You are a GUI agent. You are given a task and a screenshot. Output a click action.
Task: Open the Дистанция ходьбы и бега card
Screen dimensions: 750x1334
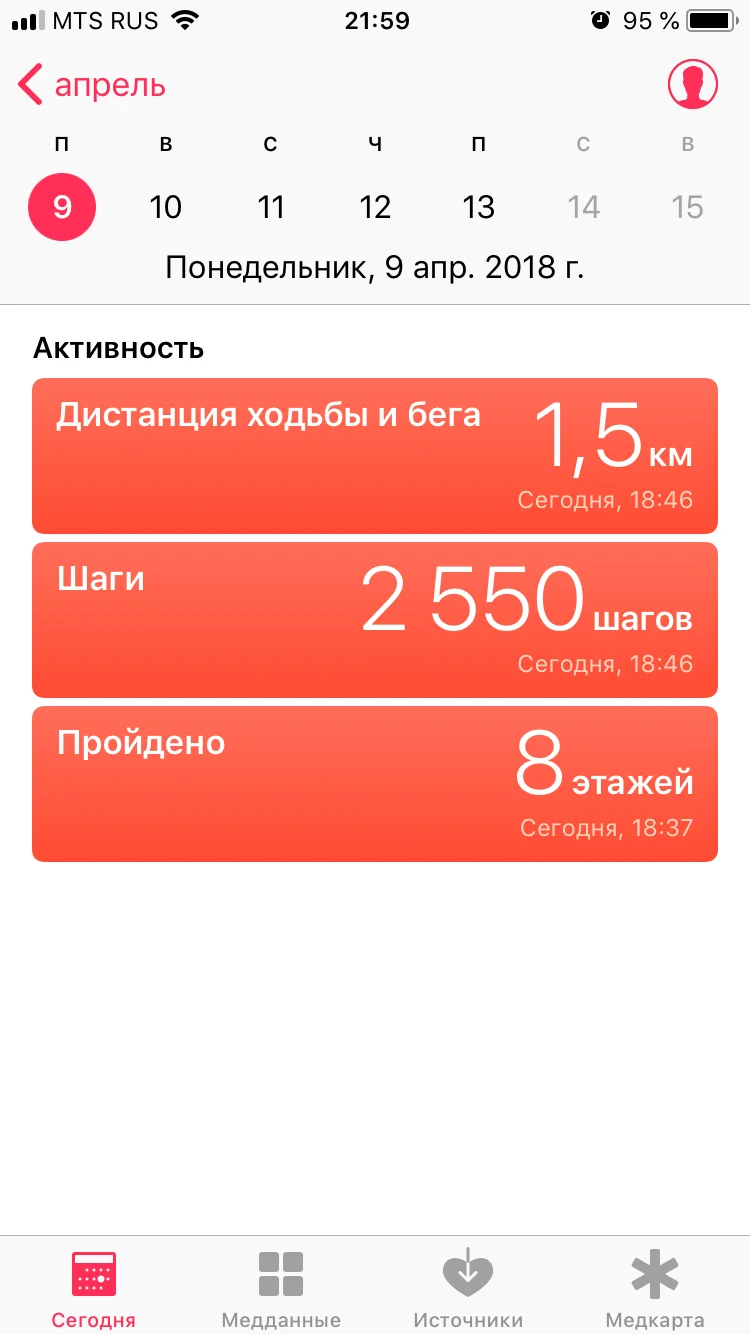[375, 456]
